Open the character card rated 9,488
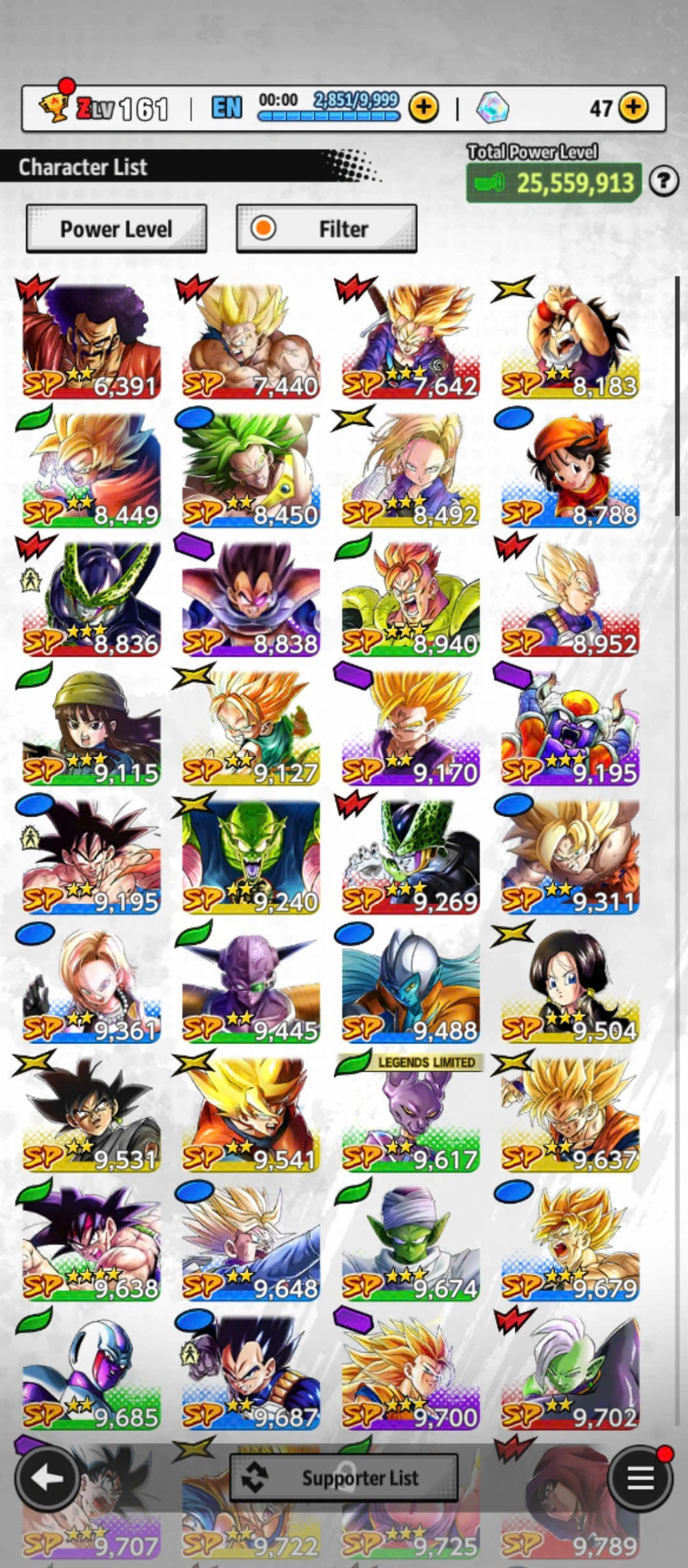688x1568 pixels. click(410, 985)
